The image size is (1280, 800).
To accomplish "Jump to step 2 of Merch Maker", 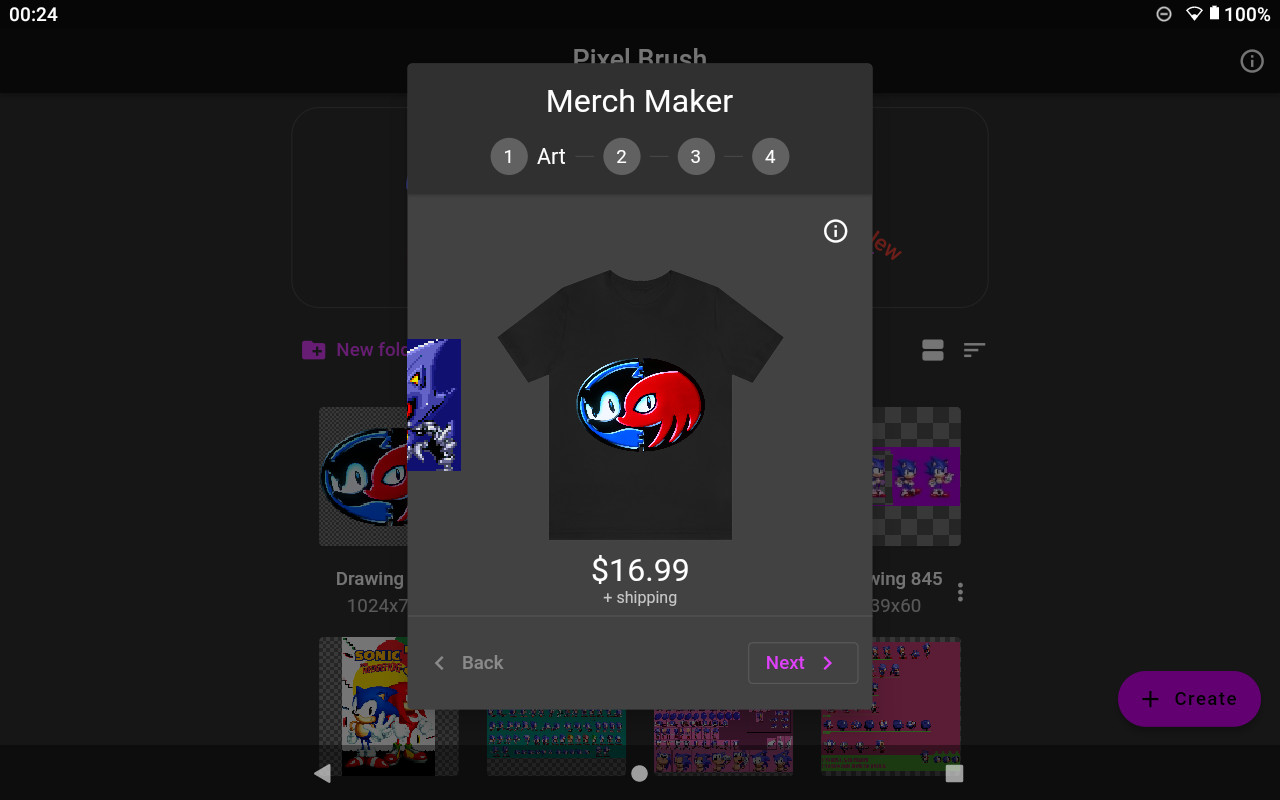I will tap(621, 157).
